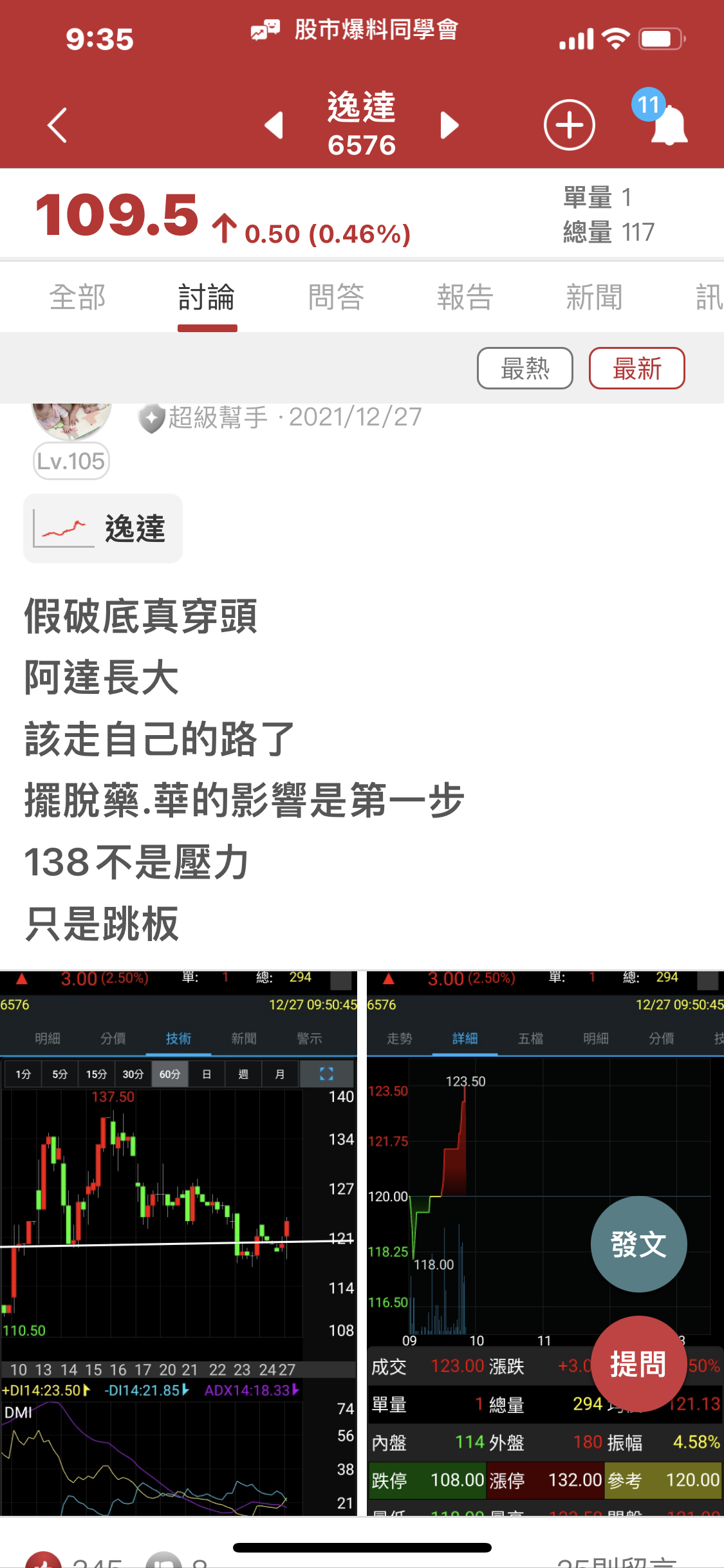Switch to the 全部 tab
The width and height of the screenshot is (724, 1568).
coord(77,298)
